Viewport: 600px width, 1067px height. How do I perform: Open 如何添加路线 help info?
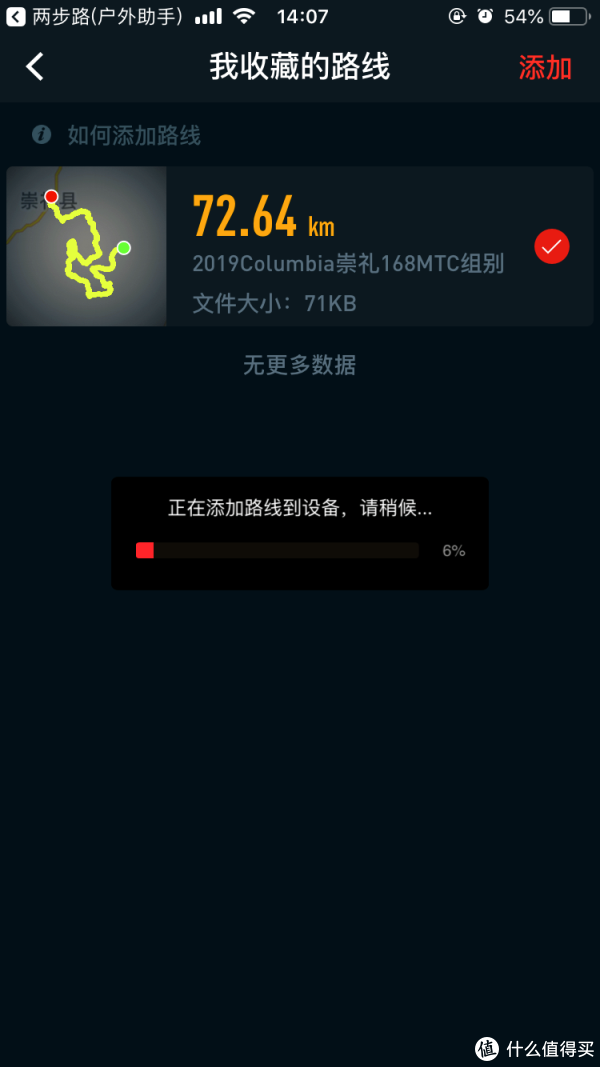coord(118,135)
